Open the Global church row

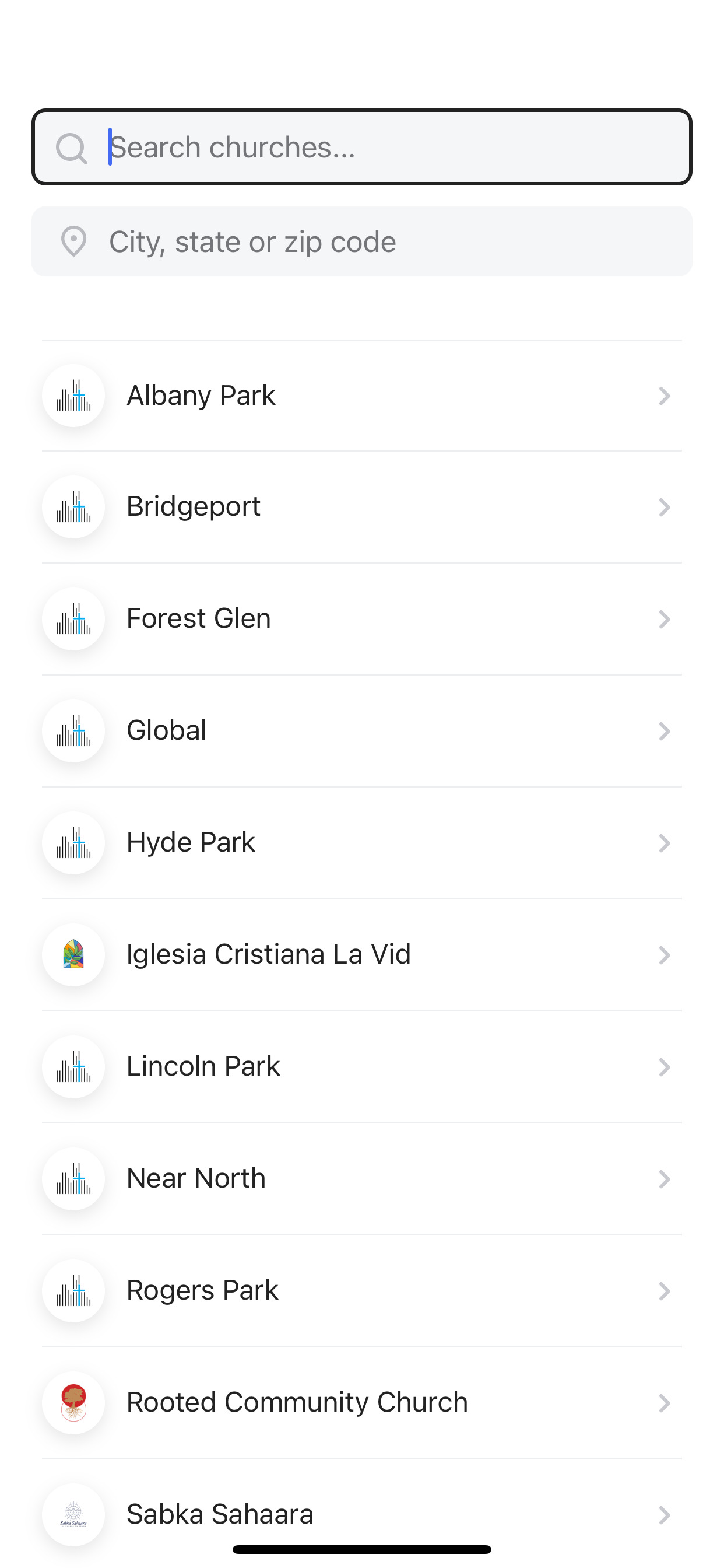362,731
